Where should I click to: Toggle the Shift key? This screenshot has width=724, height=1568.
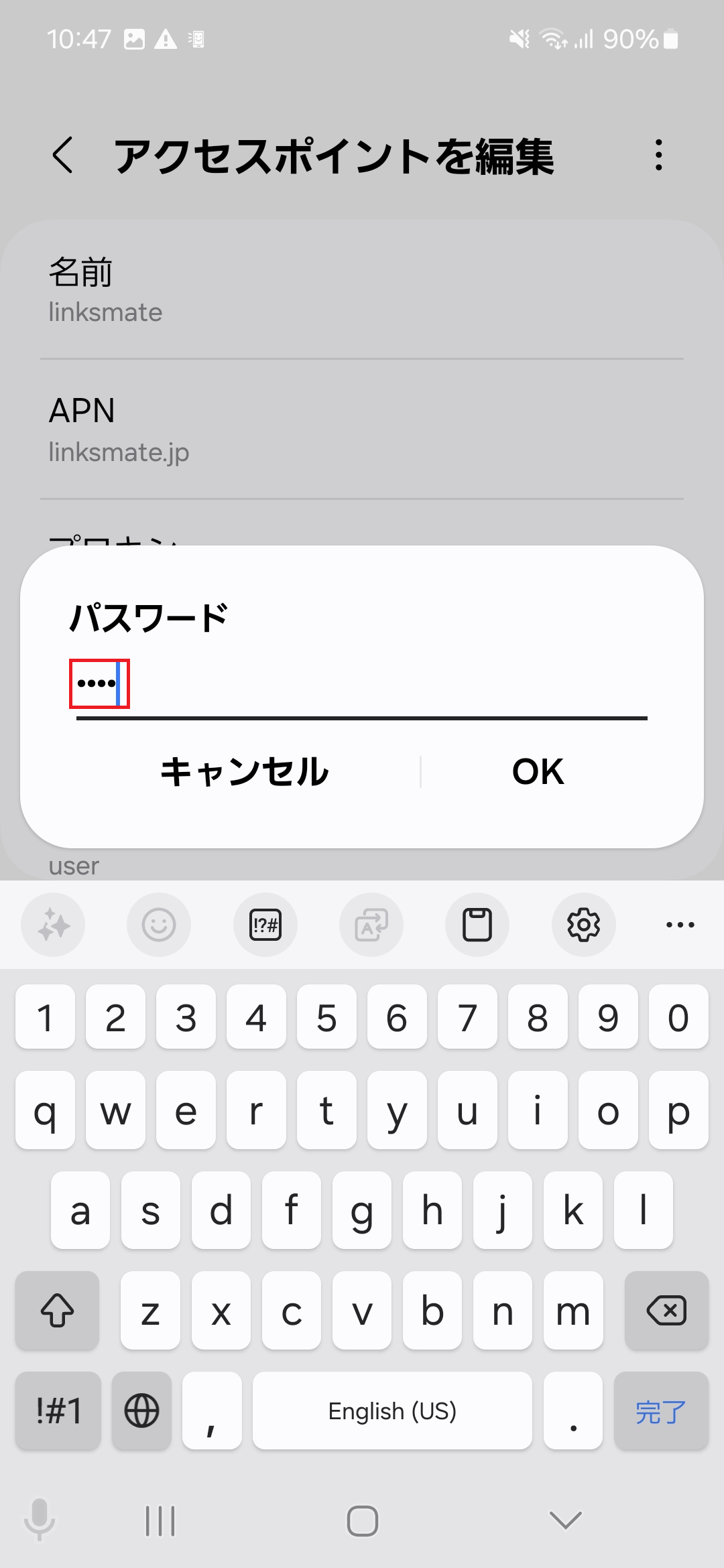tap(56, 1311)
